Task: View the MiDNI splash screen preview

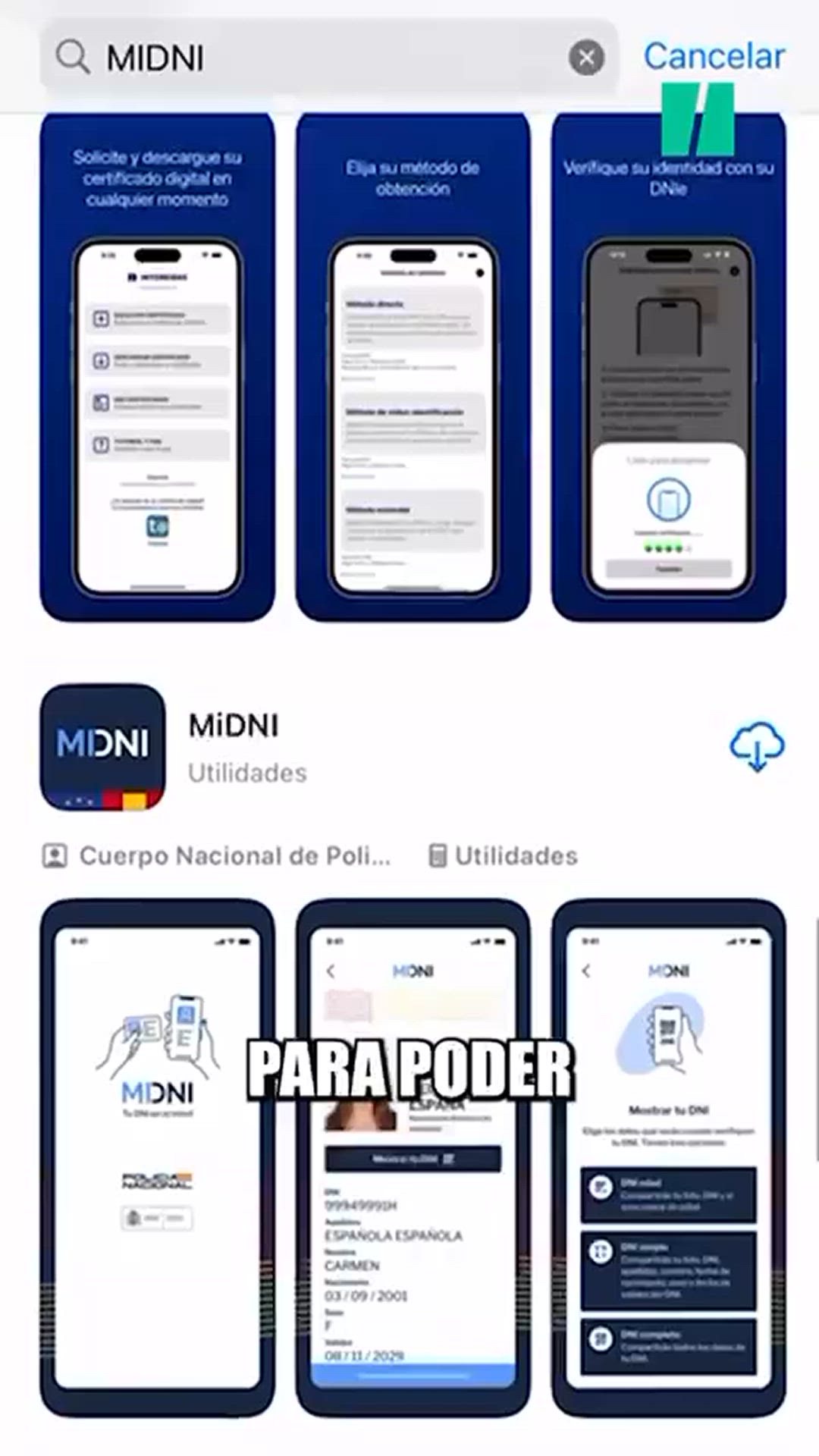Action: tap(158, 1156)
